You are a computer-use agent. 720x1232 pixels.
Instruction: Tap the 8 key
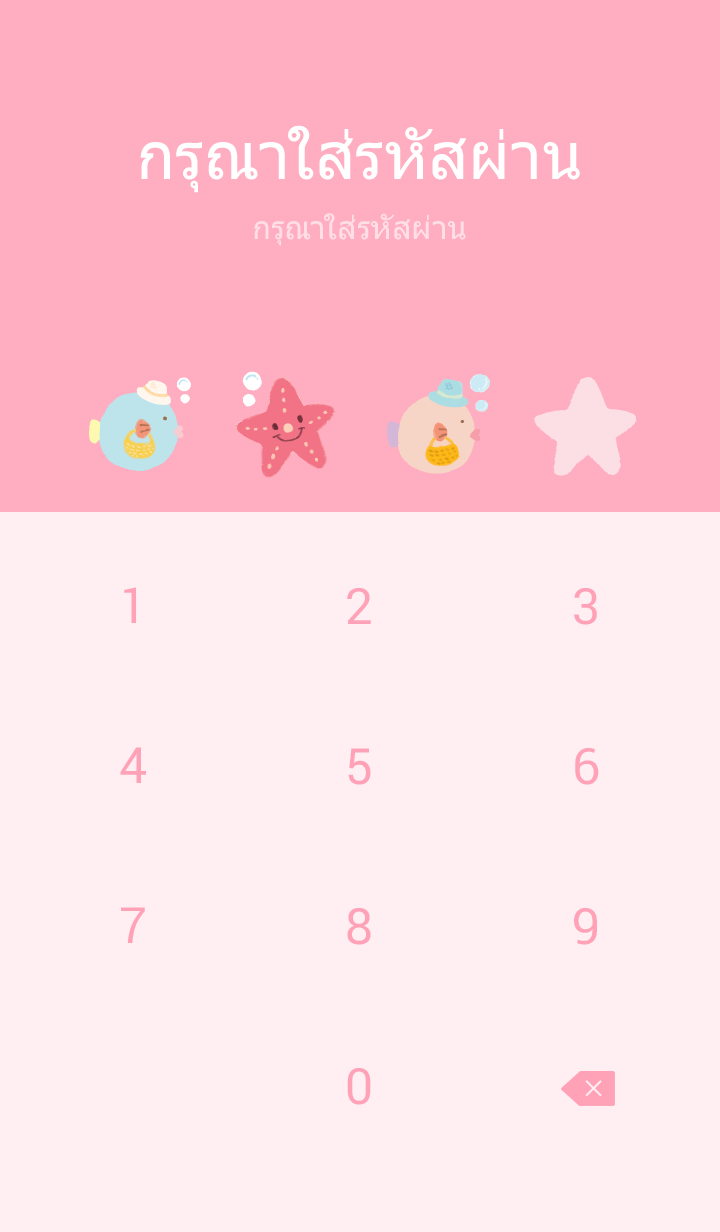coord(359,927)
